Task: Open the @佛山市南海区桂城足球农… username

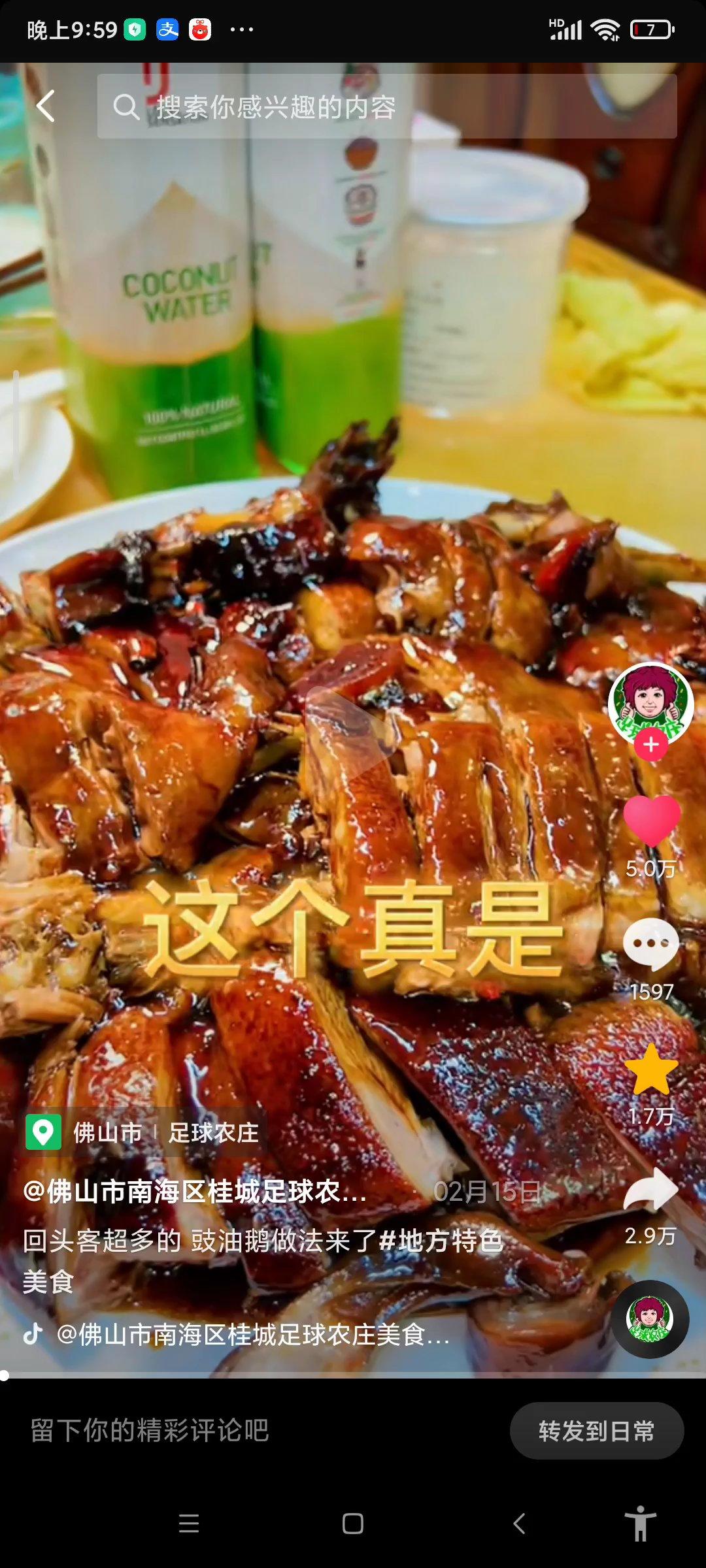Action: tap(195, 1192)
